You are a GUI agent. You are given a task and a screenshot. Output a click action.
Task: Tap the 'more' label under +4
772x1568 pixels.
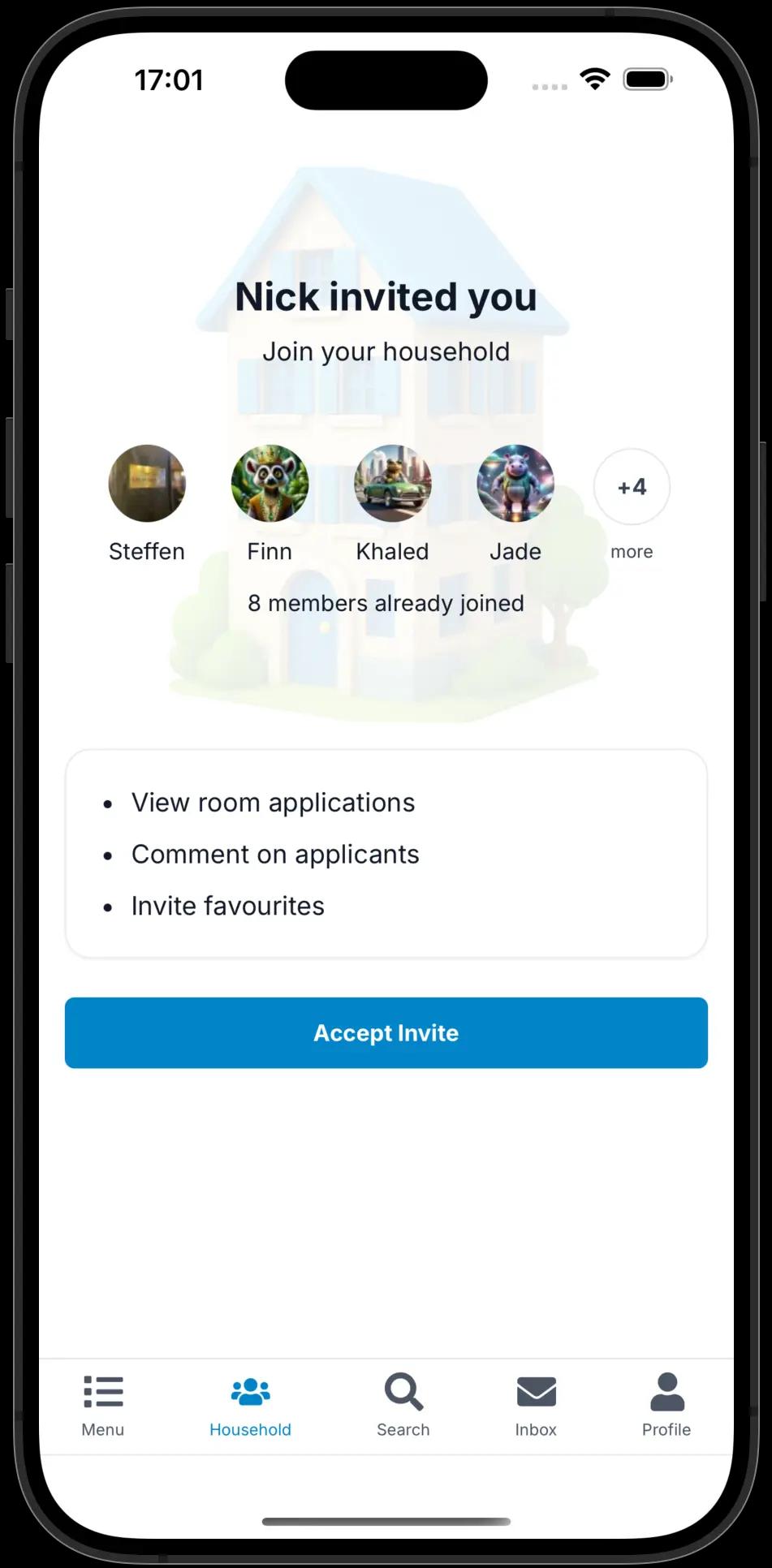pyautogui.click(x=632, y=551)
